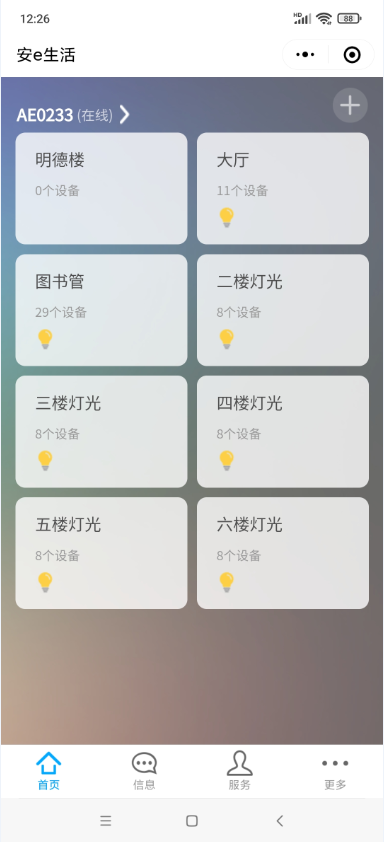This screenshot has height=842, width=384.
Task: Open the 五楼灯光 card
Action: pyautogui.click(x=102, y=553)
